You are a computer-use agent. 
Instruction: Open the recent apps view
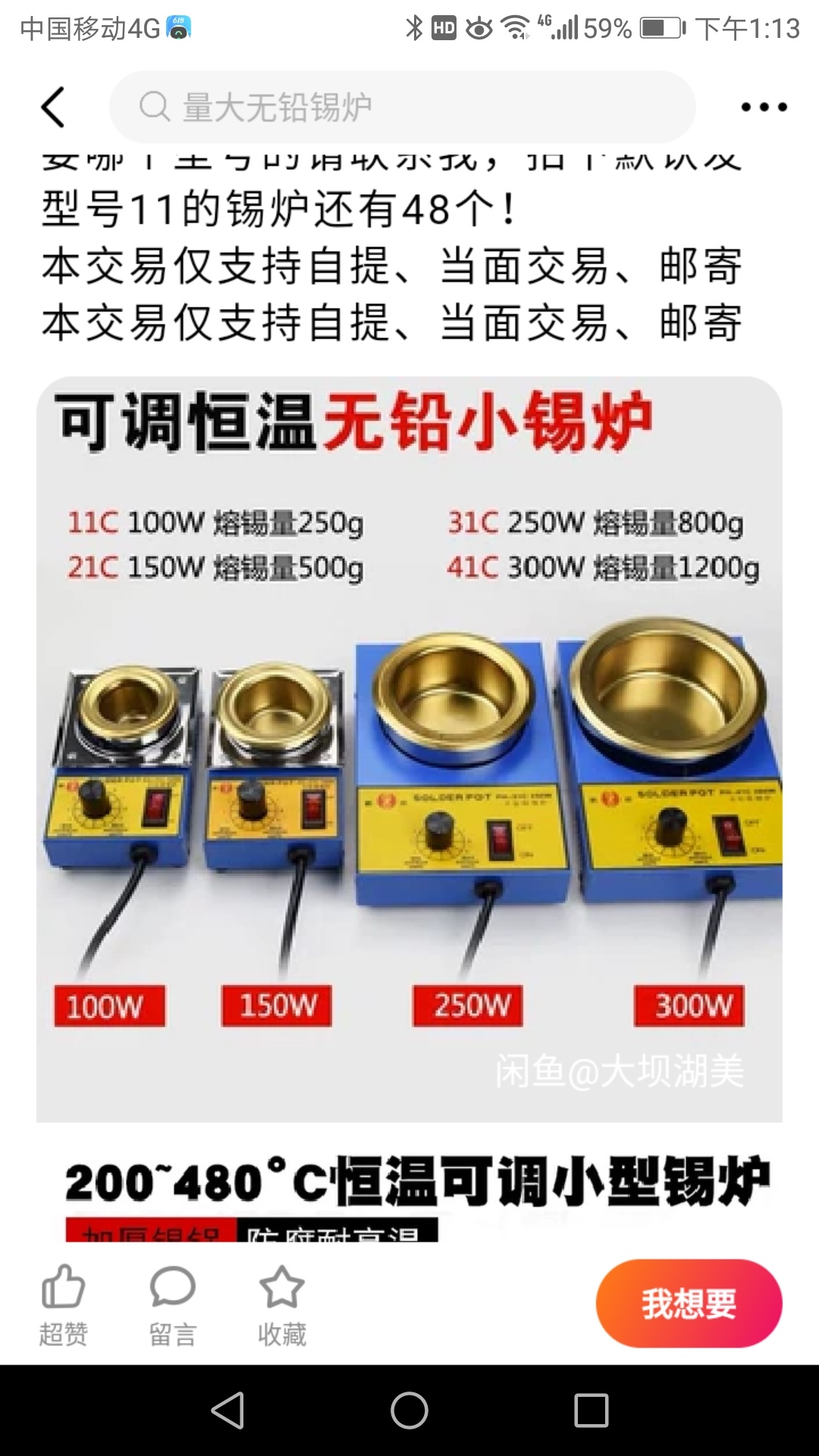click(591, 1410)
